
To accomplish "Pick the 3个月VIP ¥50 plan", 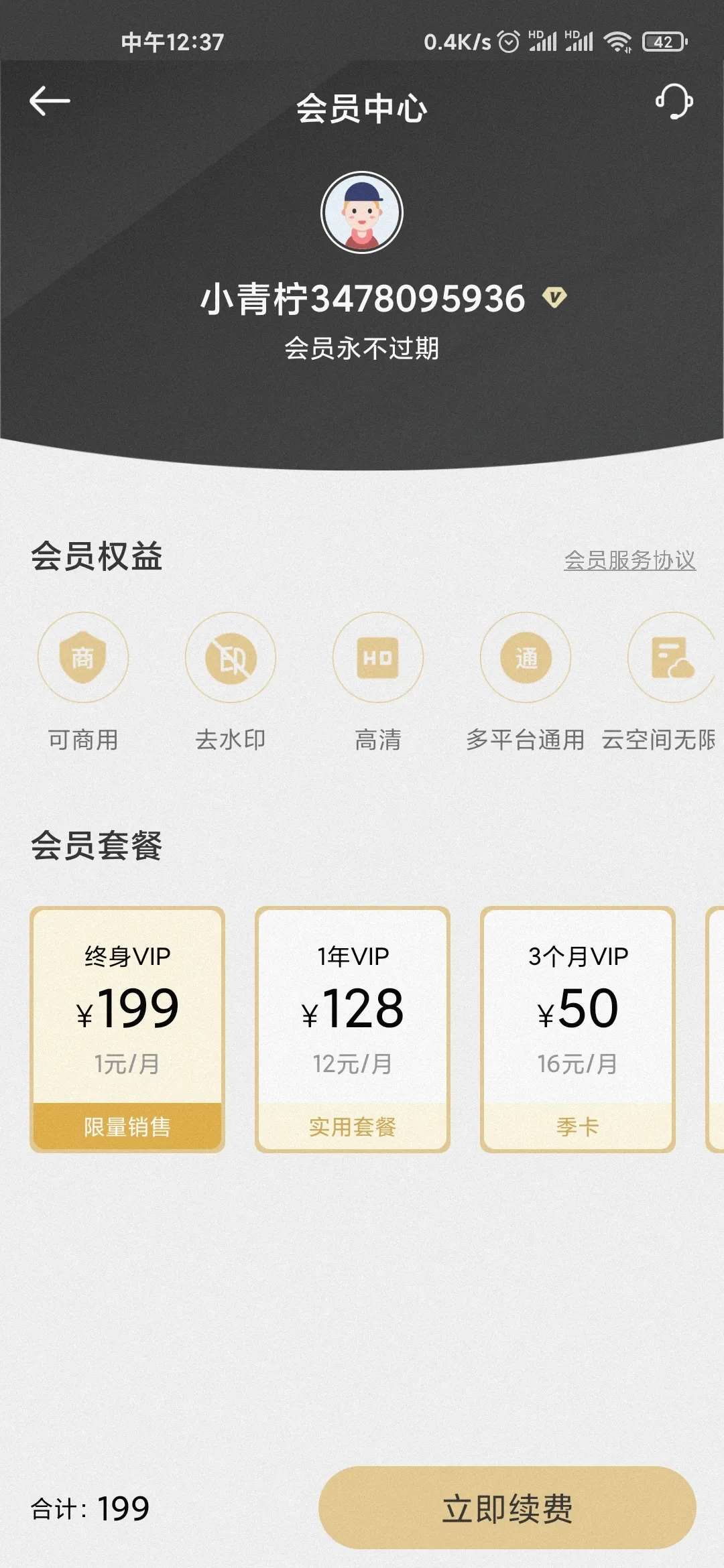I will tap(577, 1029).
